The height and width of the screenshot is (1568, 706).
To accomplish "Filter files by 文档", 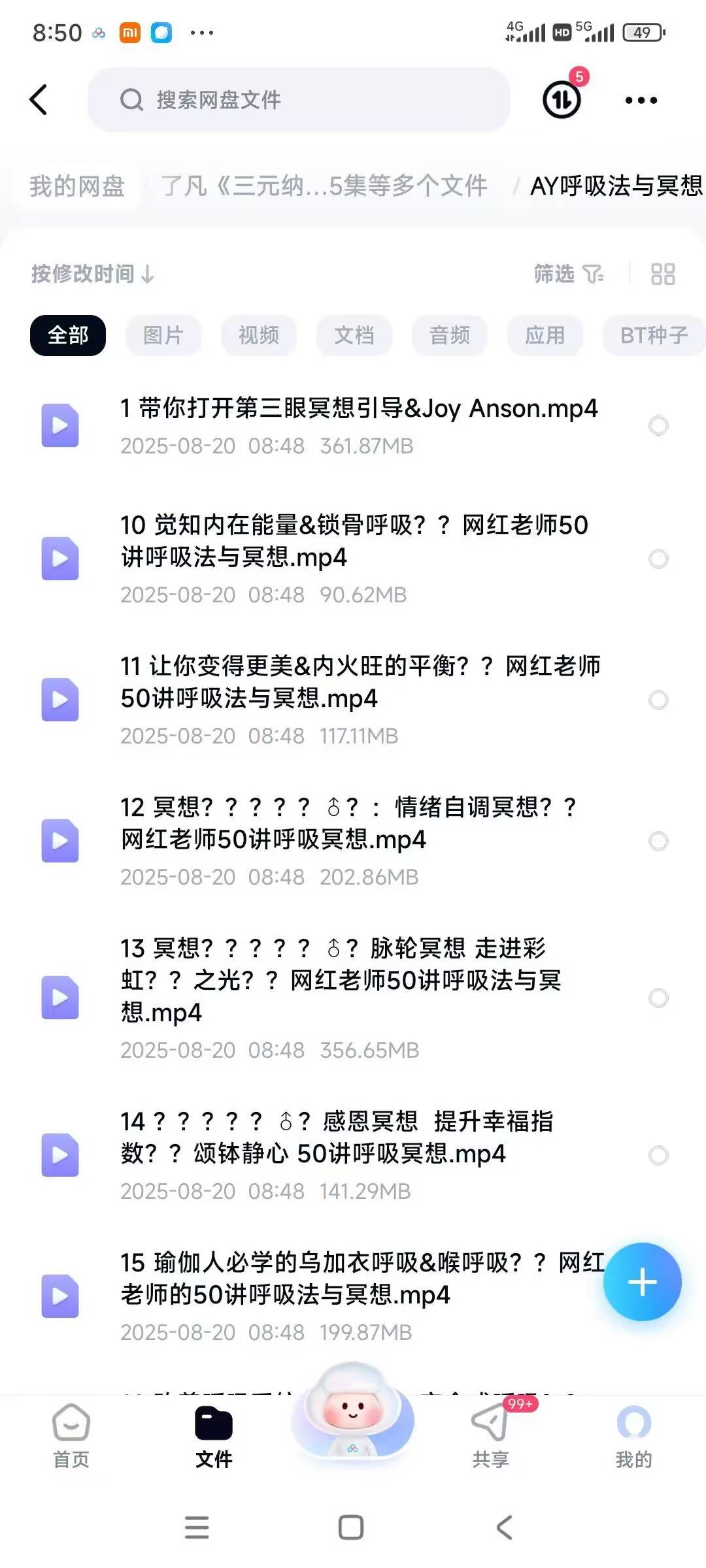I will [x=354, y=335].
